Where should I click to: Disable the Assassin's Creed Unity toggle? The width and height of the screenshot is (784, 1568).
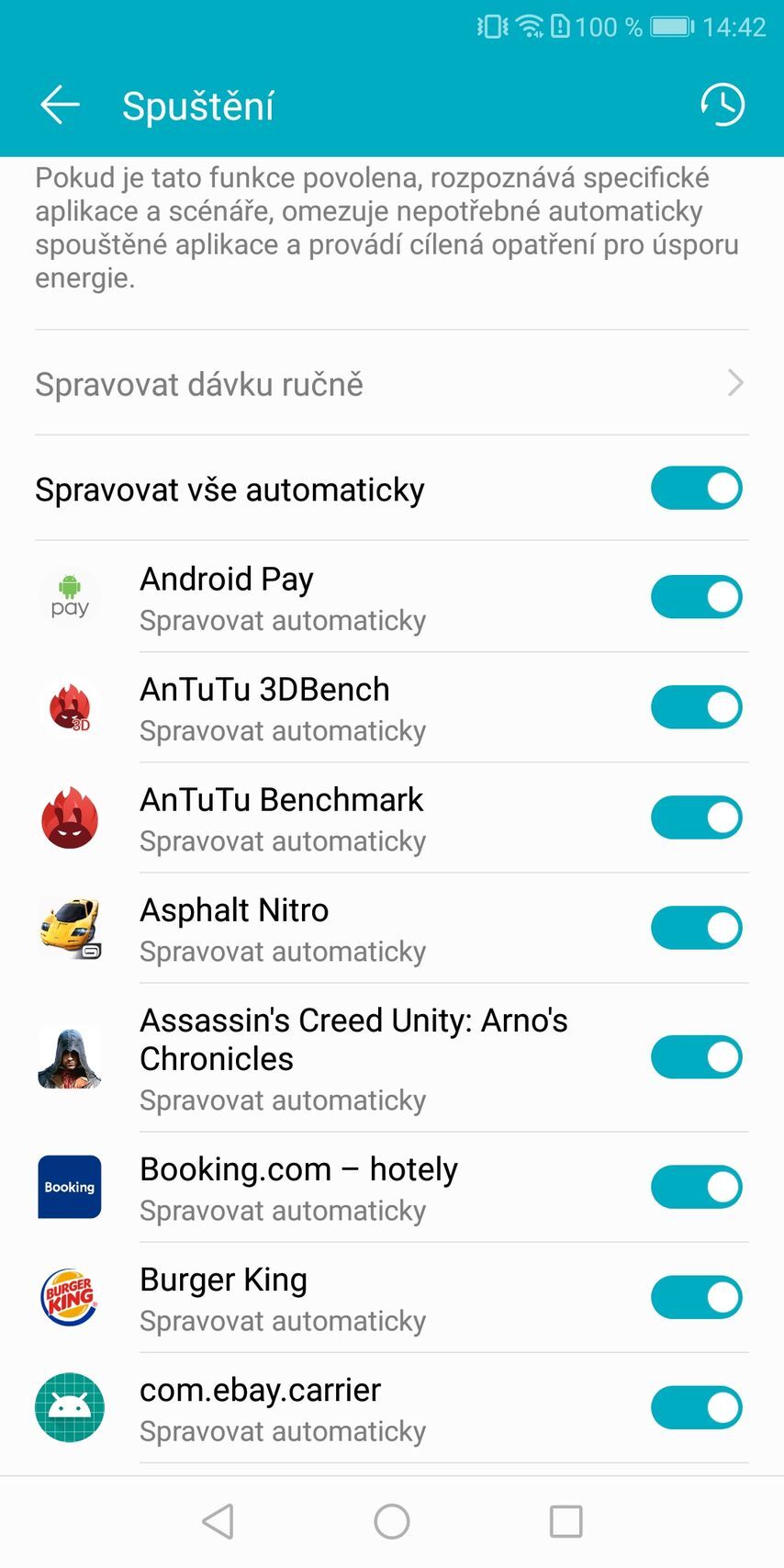[696, 1057]
